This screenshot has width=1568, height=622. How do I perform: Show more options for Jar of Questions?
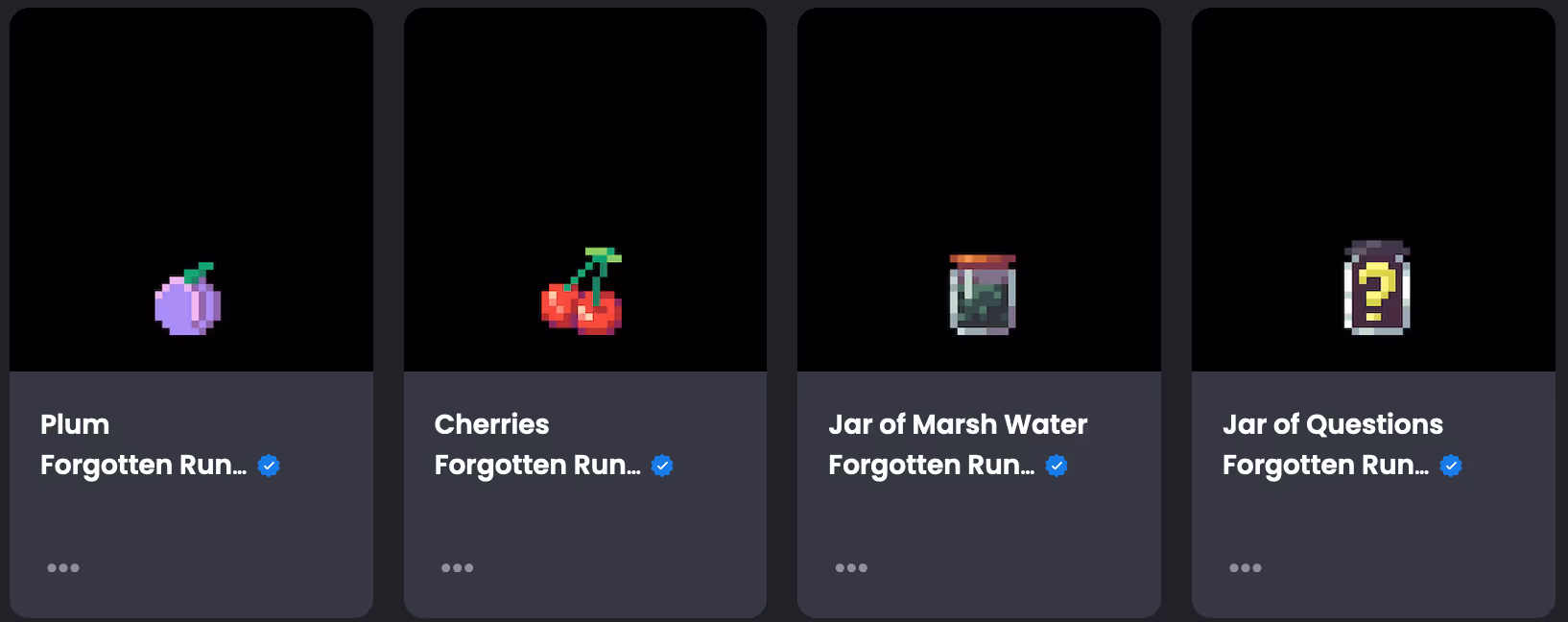(1246, 567)
